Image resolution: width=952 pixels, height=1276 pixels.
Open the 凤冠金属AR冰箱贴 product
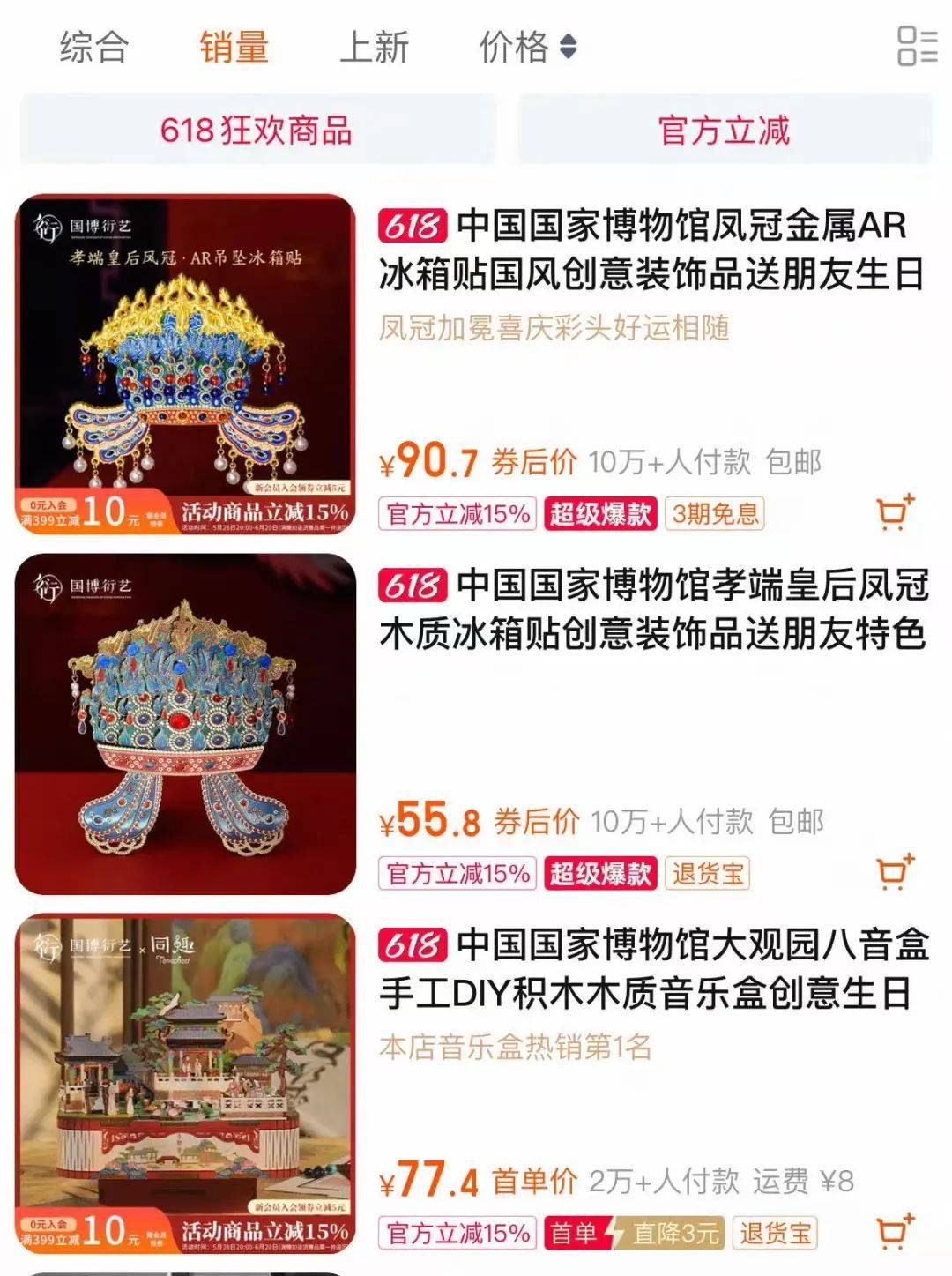[x=651, y=250]
